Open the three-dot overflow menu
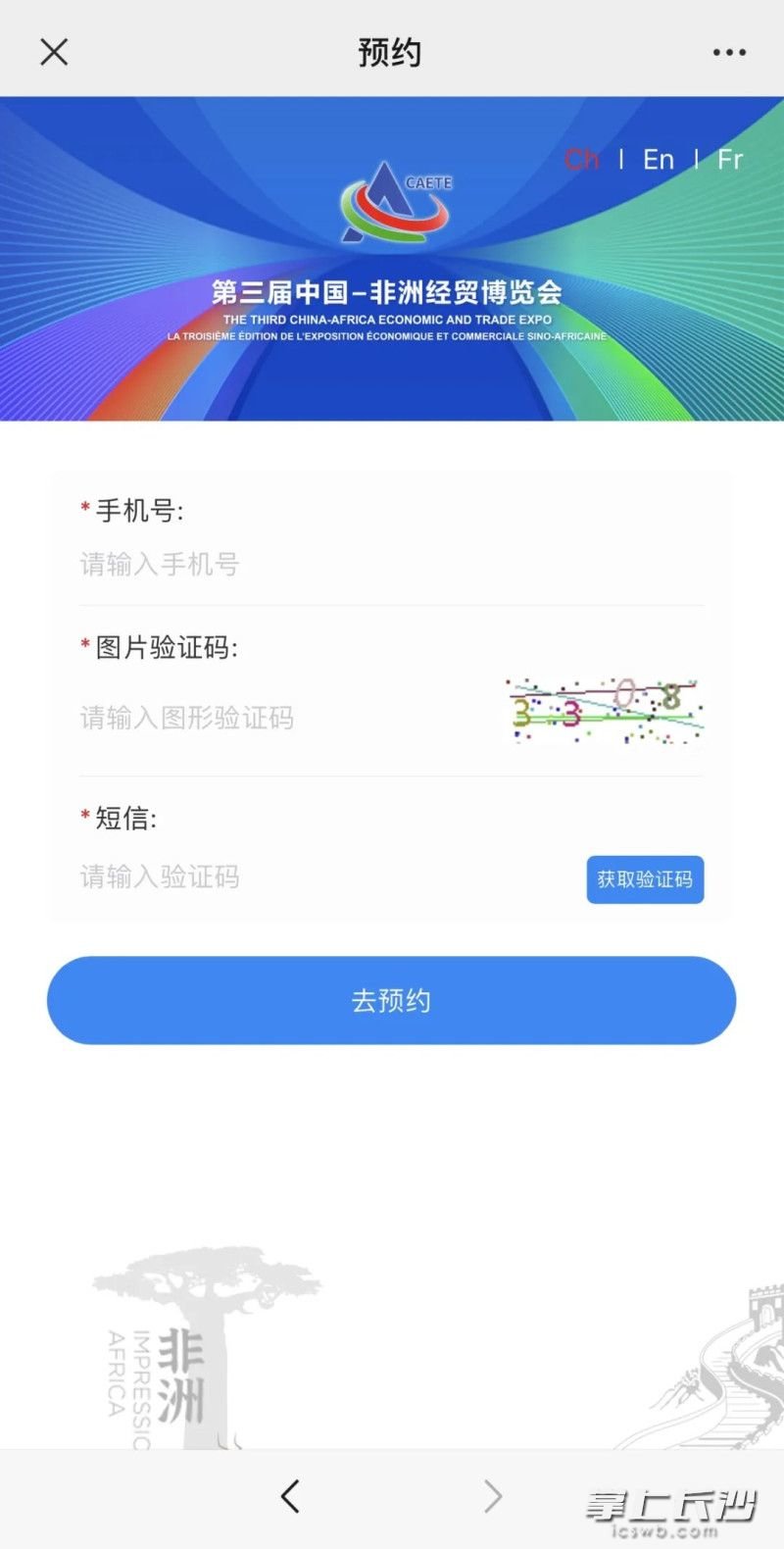 click(x=729, y=52)
